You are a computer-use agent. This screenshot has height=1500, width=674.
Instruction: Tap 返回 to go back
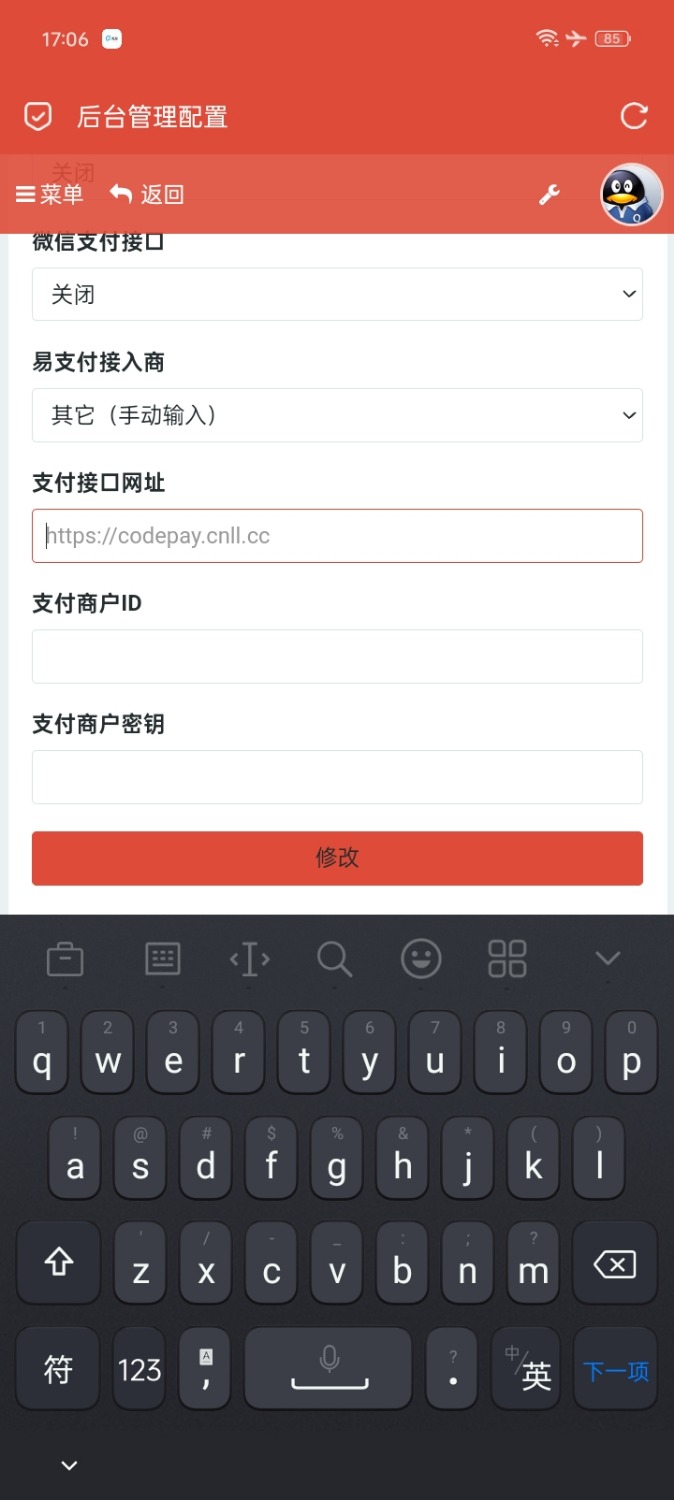tap(147, 194)
